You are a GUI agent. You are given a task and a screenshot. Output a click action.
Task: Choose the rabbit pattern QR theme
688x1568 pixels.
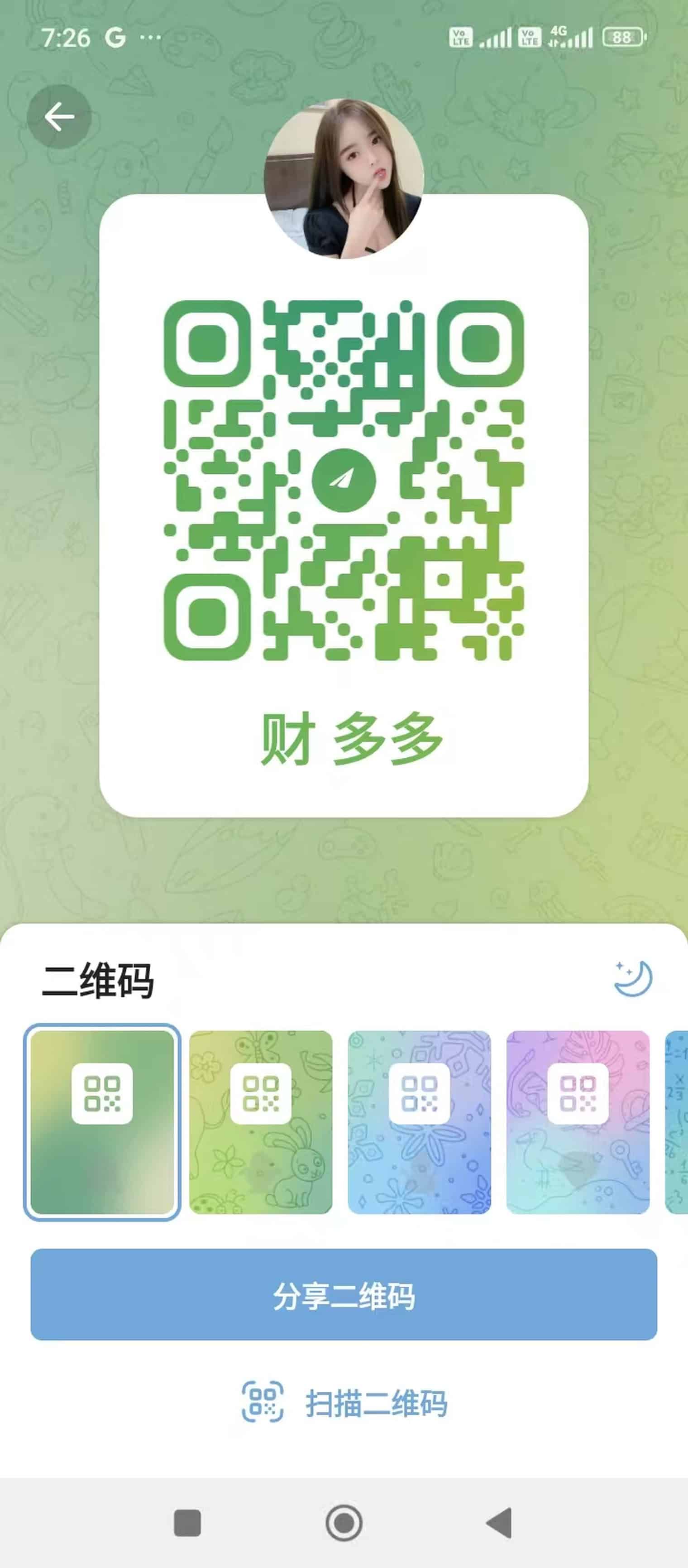click(x=261, y=1122)
